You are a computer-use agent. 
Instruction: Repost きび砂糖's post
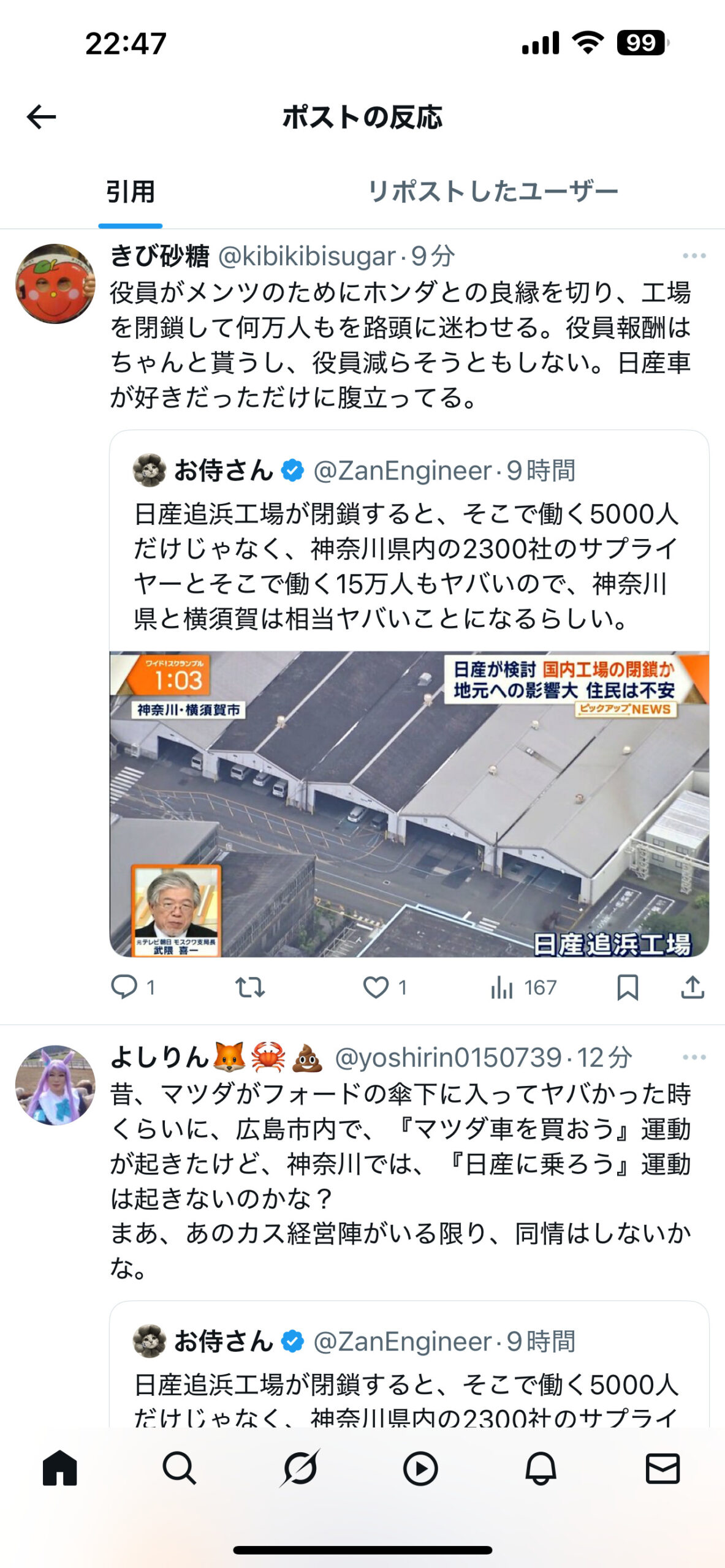[x=250, y=987]
